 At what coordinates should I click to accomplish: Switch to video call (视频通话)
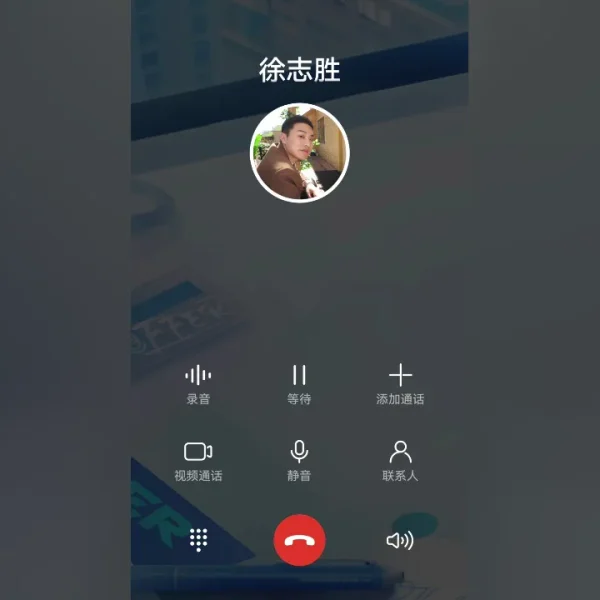[198, 459]
